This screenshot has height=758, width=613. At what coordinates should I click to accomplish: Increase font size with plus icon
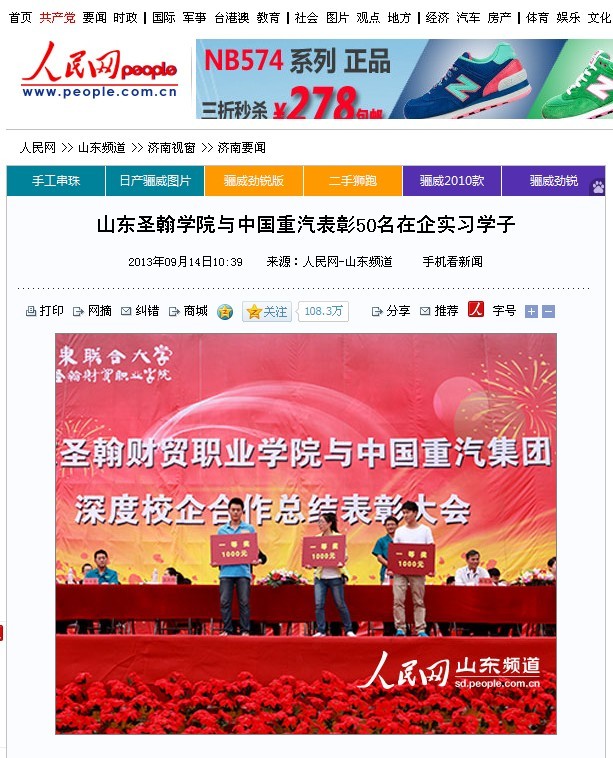coord(531,311)
